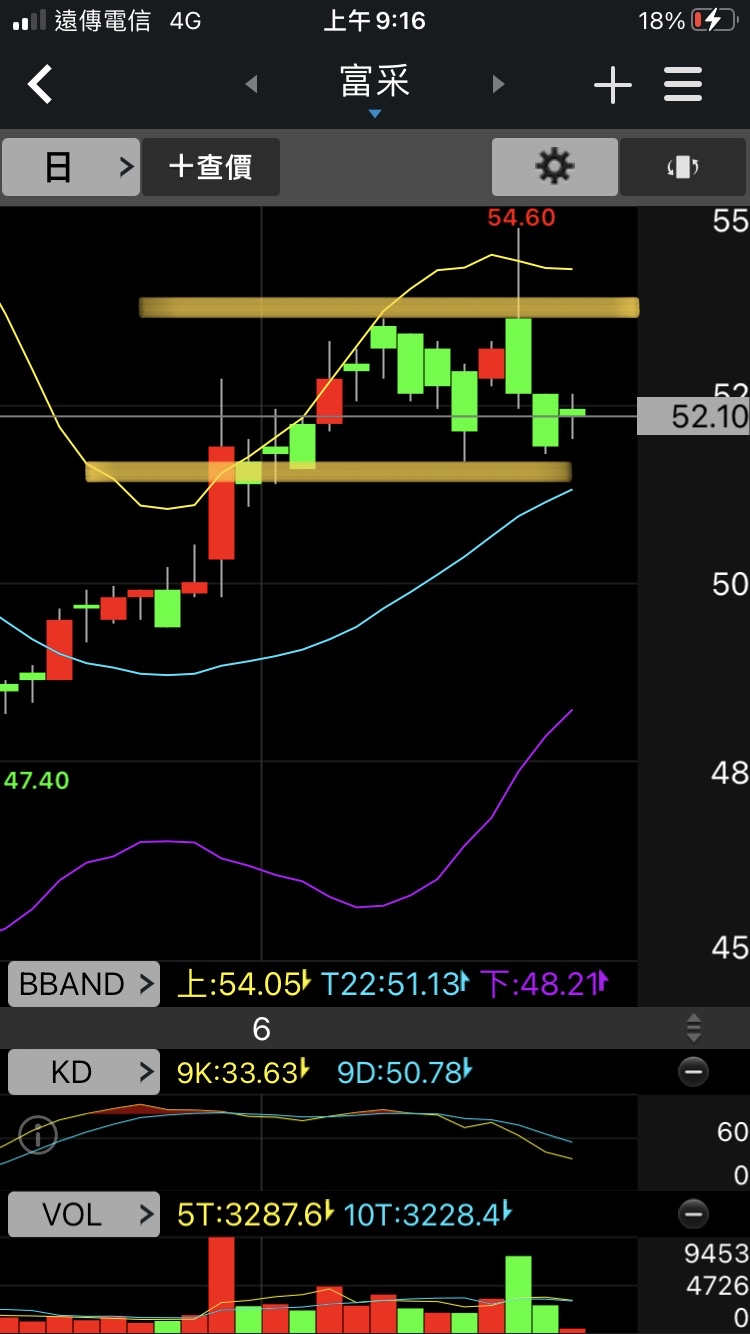Screen dimensions: 750x1334
Task: Change the VOL indicator selector
Action: click(x=84, y=1215)
